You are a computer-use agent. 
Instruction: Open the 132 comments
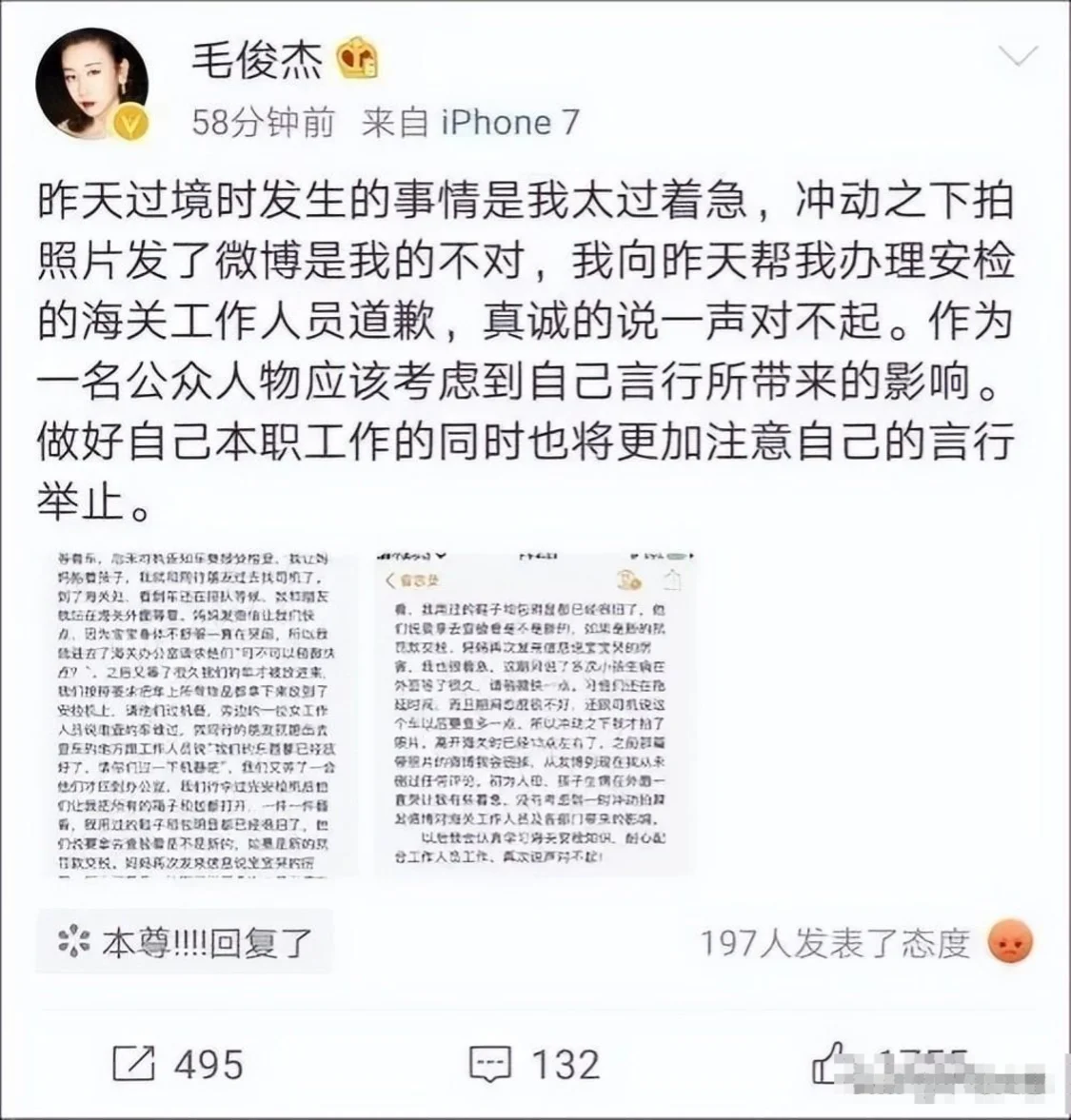click(x=534, y=1064)
